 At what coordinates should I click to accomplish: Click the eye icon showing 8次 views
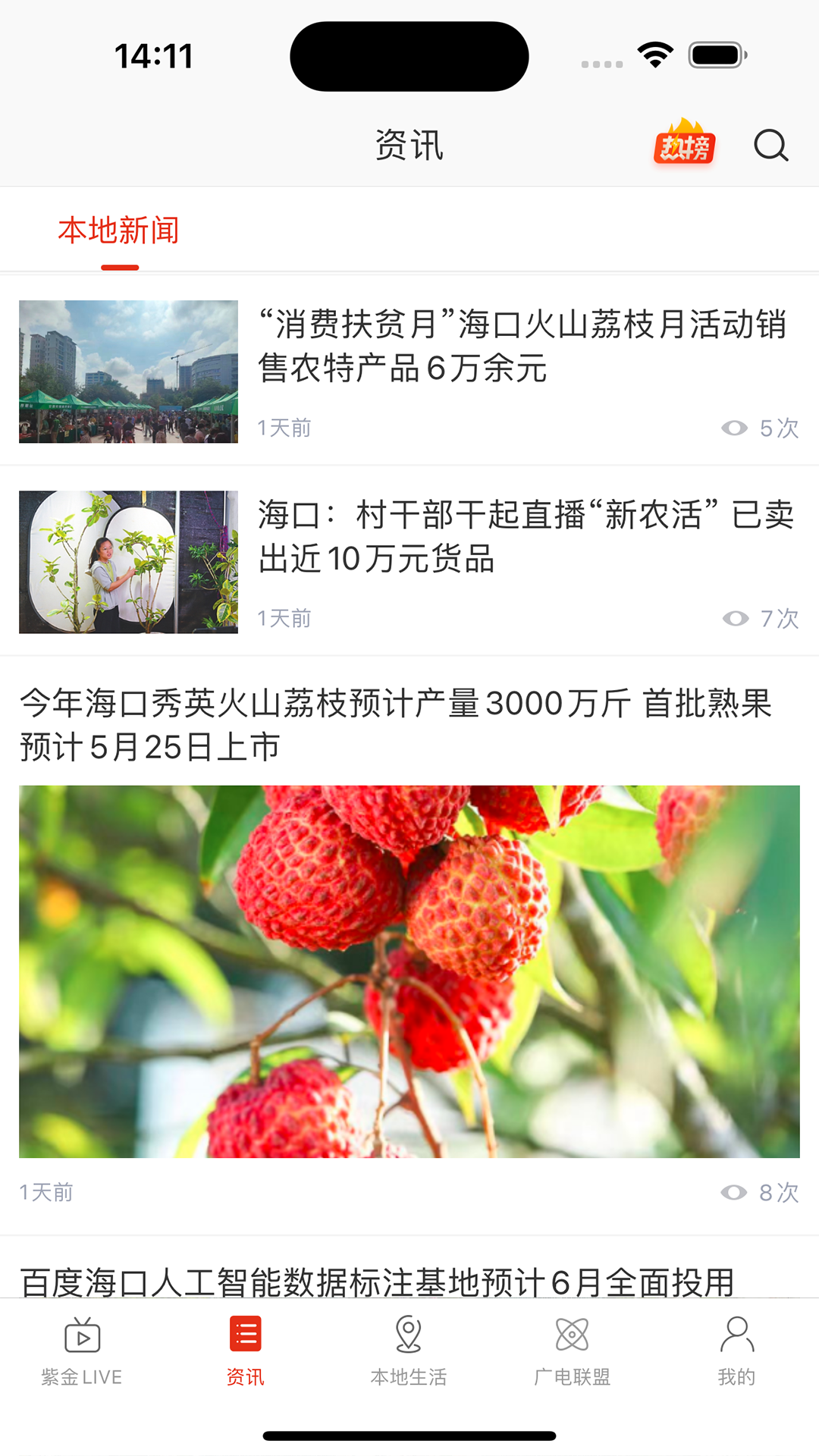733,1192
